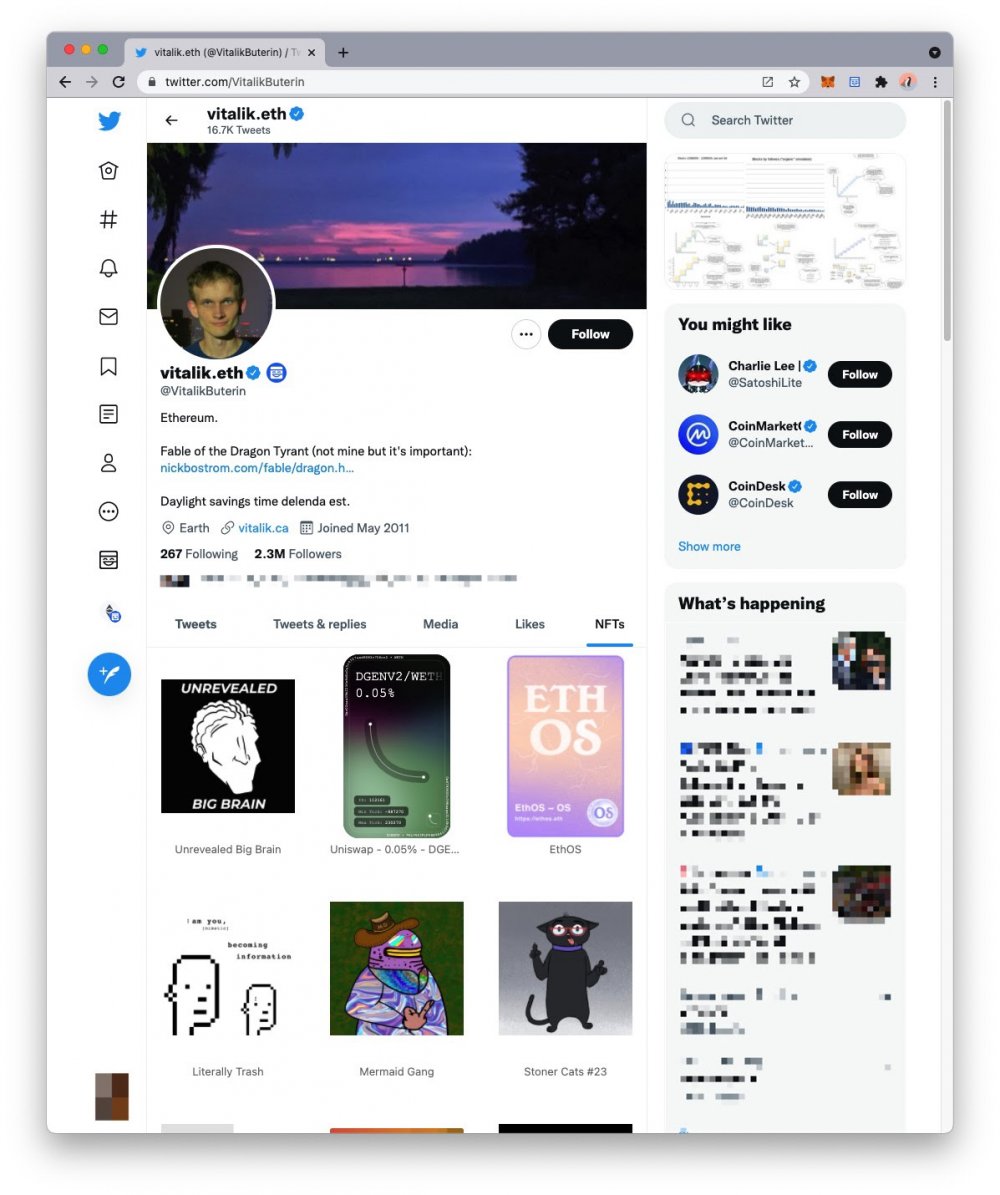Show more suggested accounts
Screen dimensions: 1000x1195
[709, 546]
